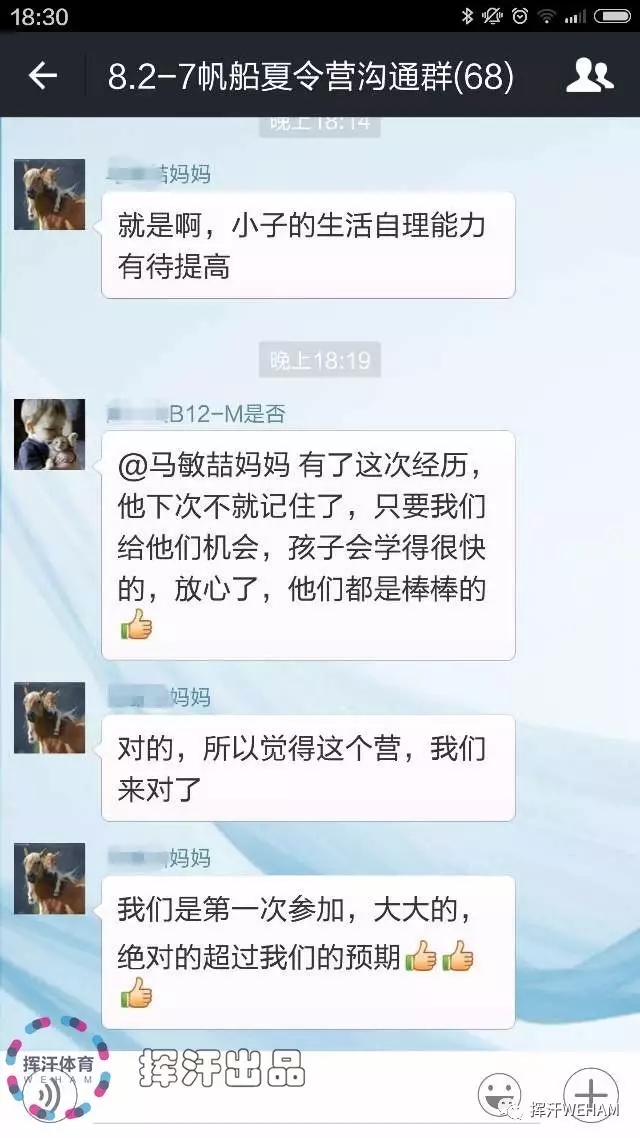Tap the avatar beside the 就是啊 message
This screenshot has width=640, height=1138.
pyautogui.click(x=49, y=194)
